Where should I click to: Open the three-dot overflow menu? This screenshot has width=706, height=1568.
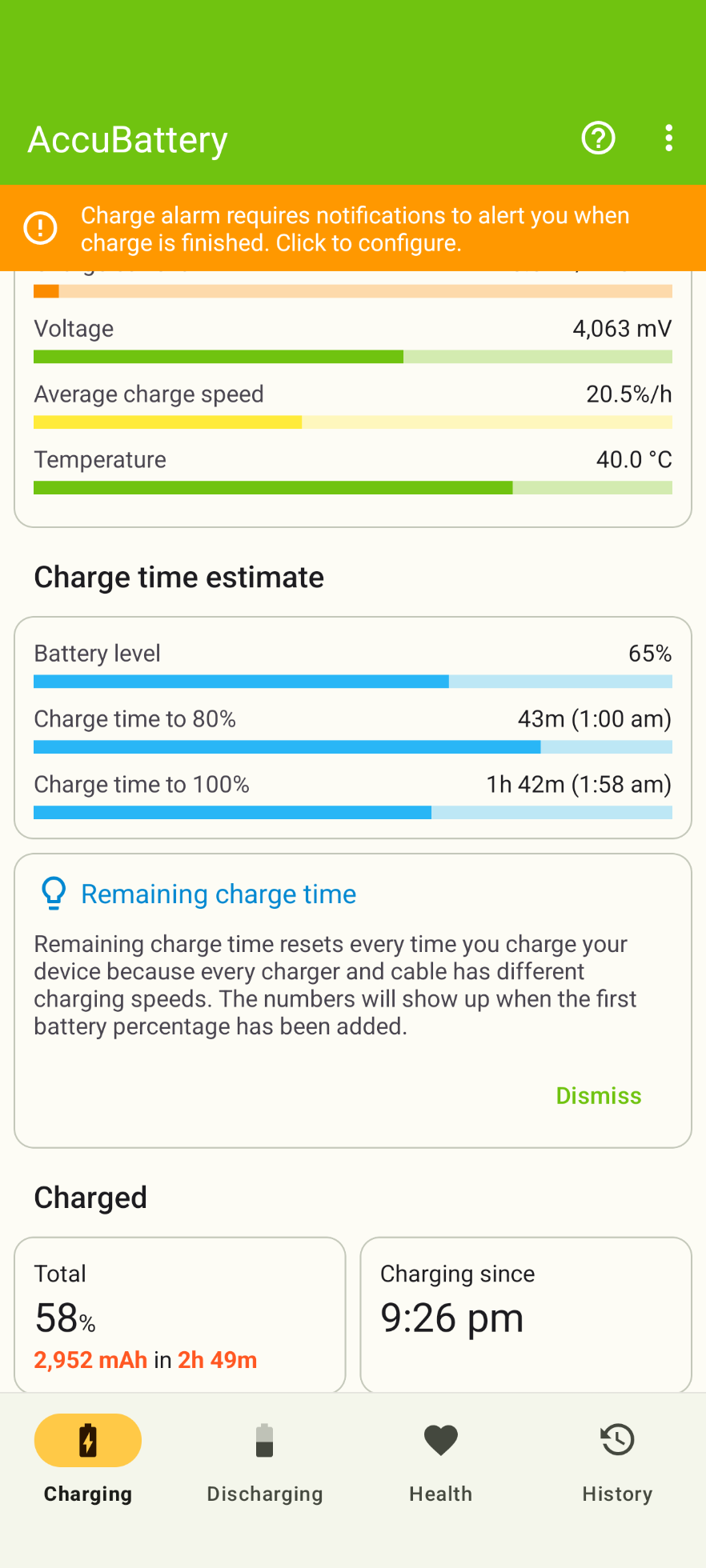click(x=668, y=138)
